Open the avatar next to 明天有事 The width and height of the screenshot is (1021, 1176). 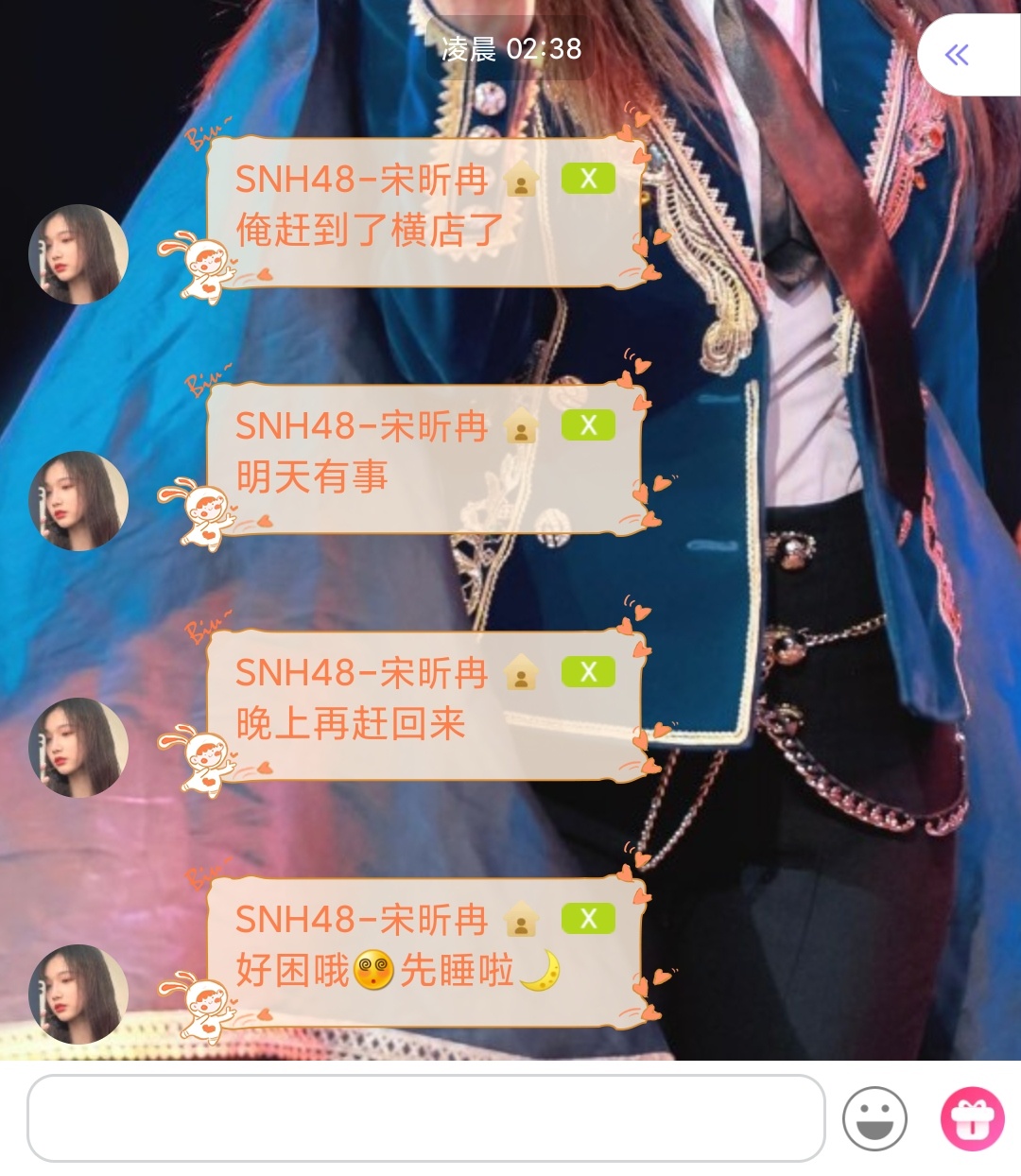coord(78,501)
